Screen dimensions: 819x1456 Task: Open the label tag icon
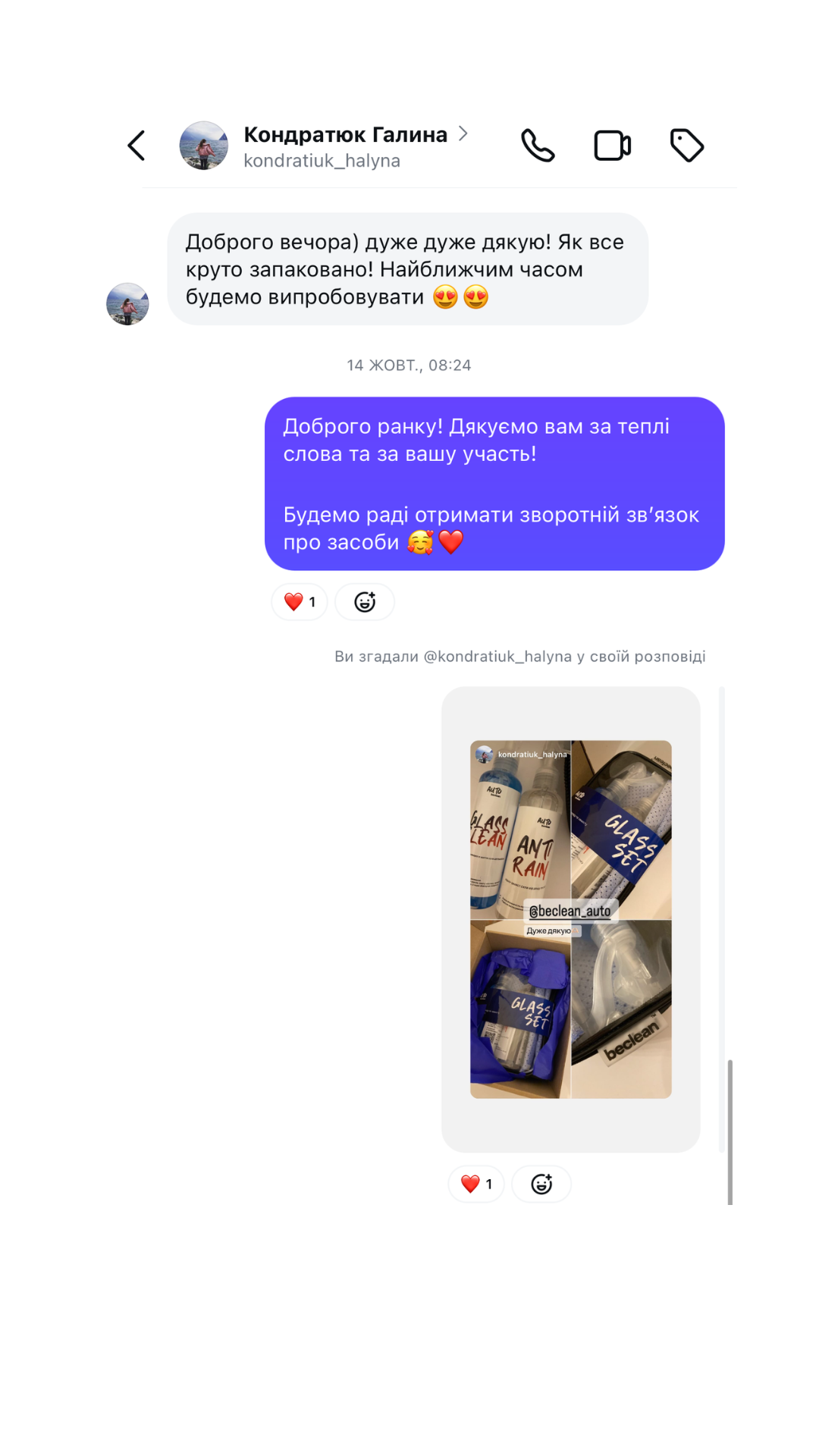pos(687,146)
